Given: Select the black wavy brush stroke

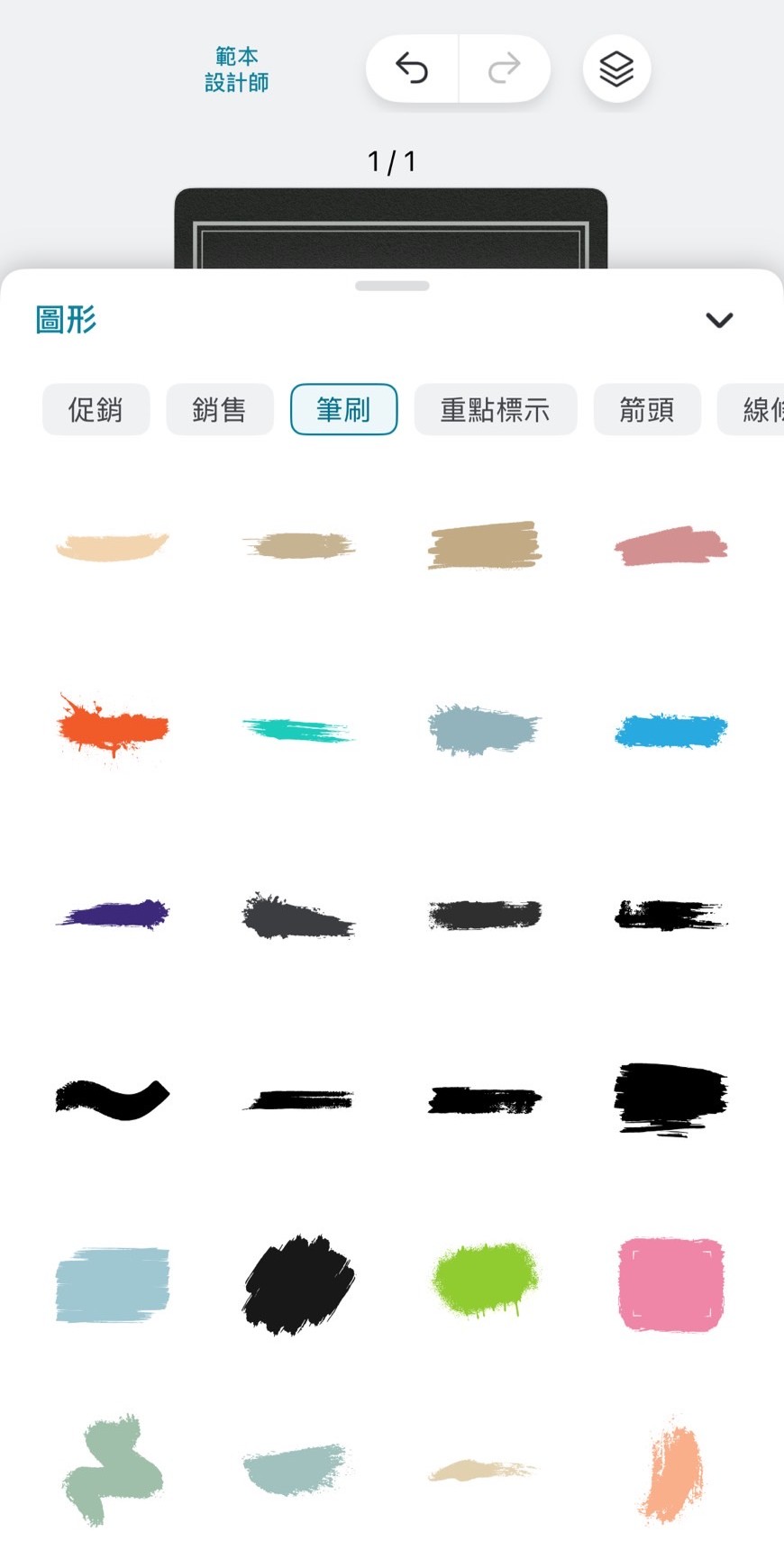Looking at the screenshot, I should pyautogui.click(x=113, y=1098).
